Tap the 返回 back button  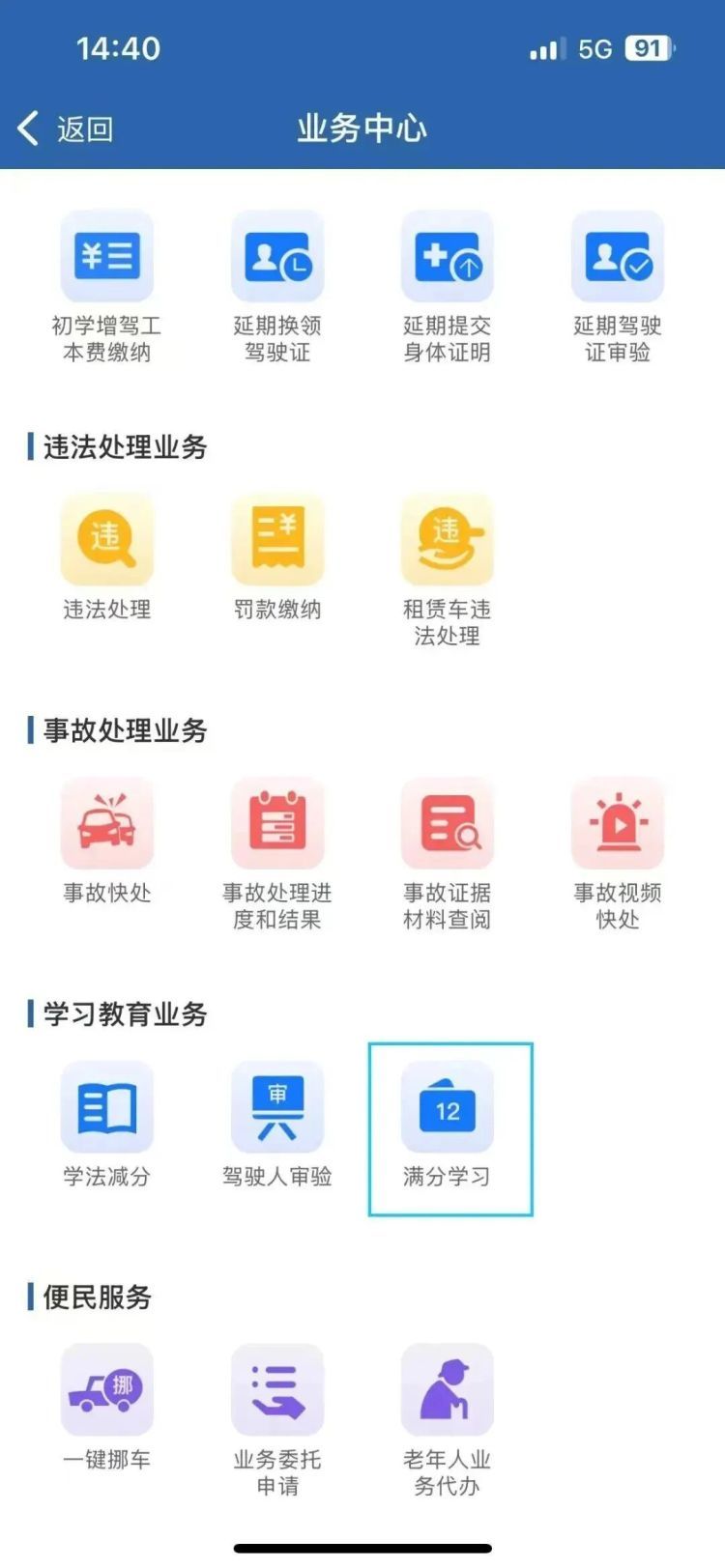click(63, 128)
